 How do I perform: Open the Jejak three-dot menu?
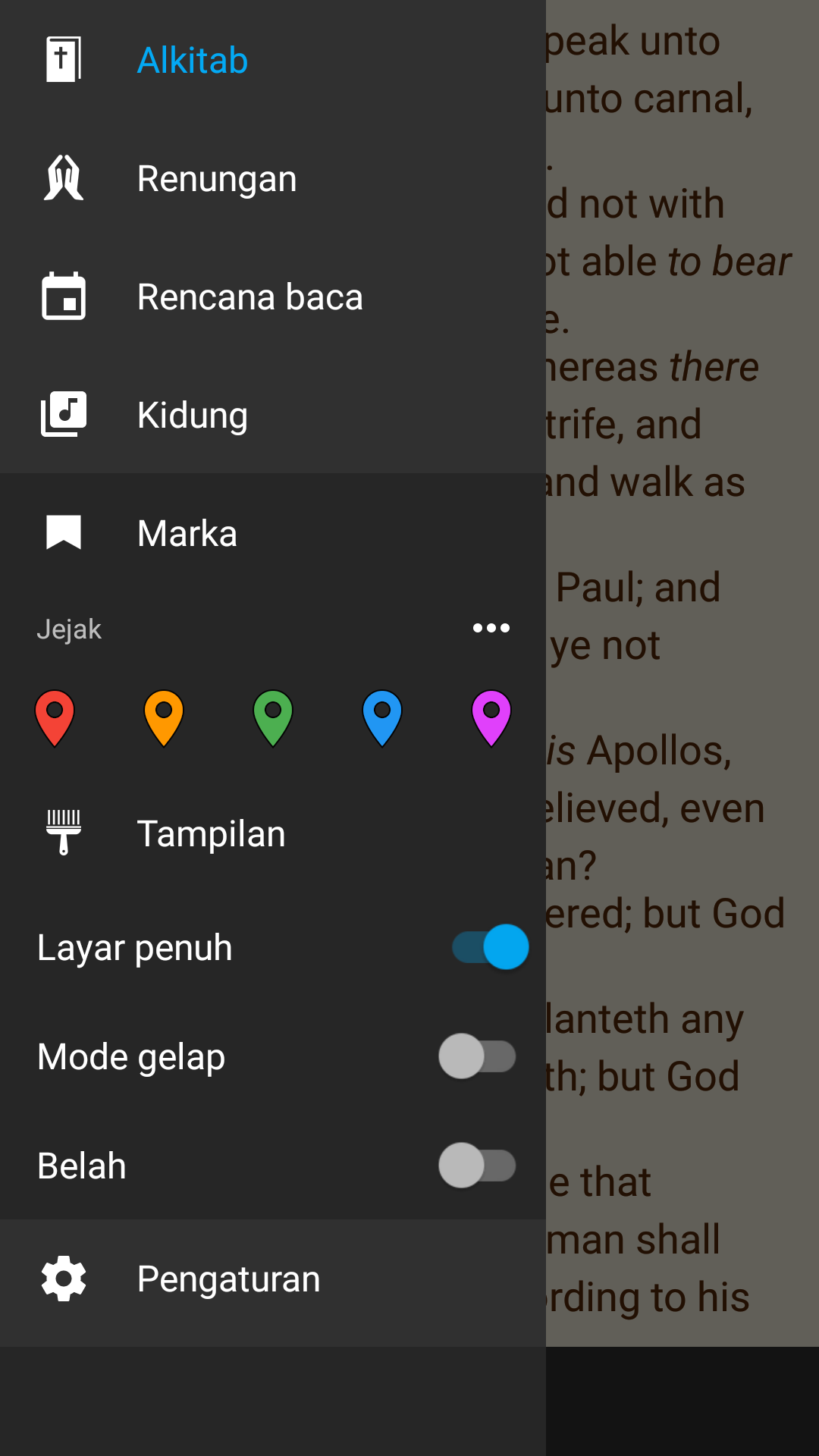pos(491,628)
